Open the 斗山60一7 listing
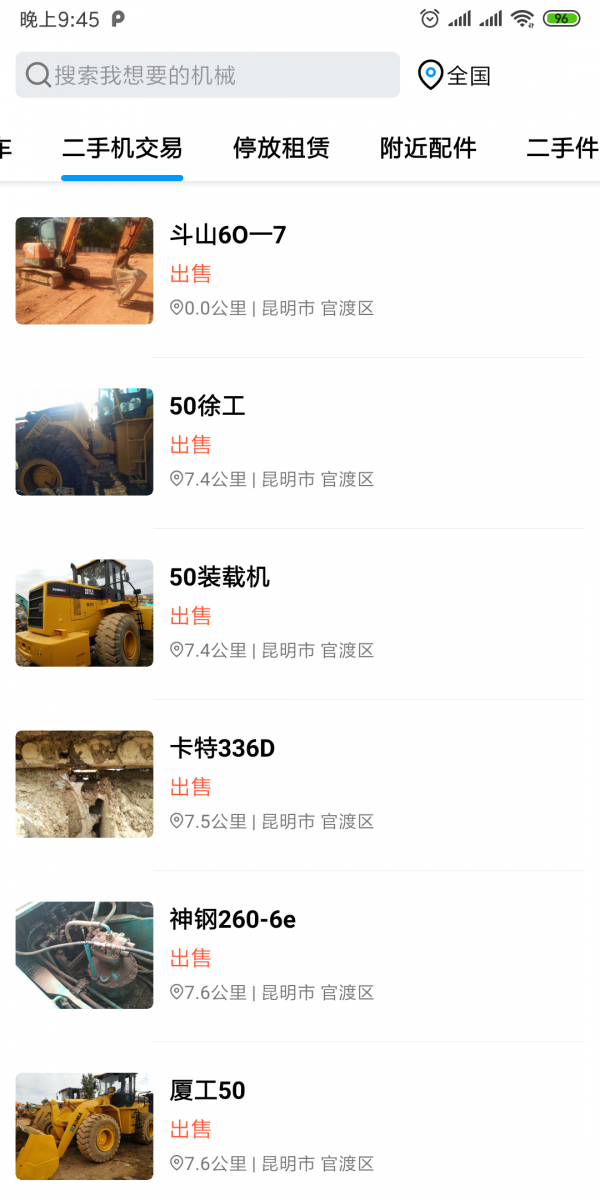Screen dimensions: 600x1200 pyautogui.click(x=300, y=271)
